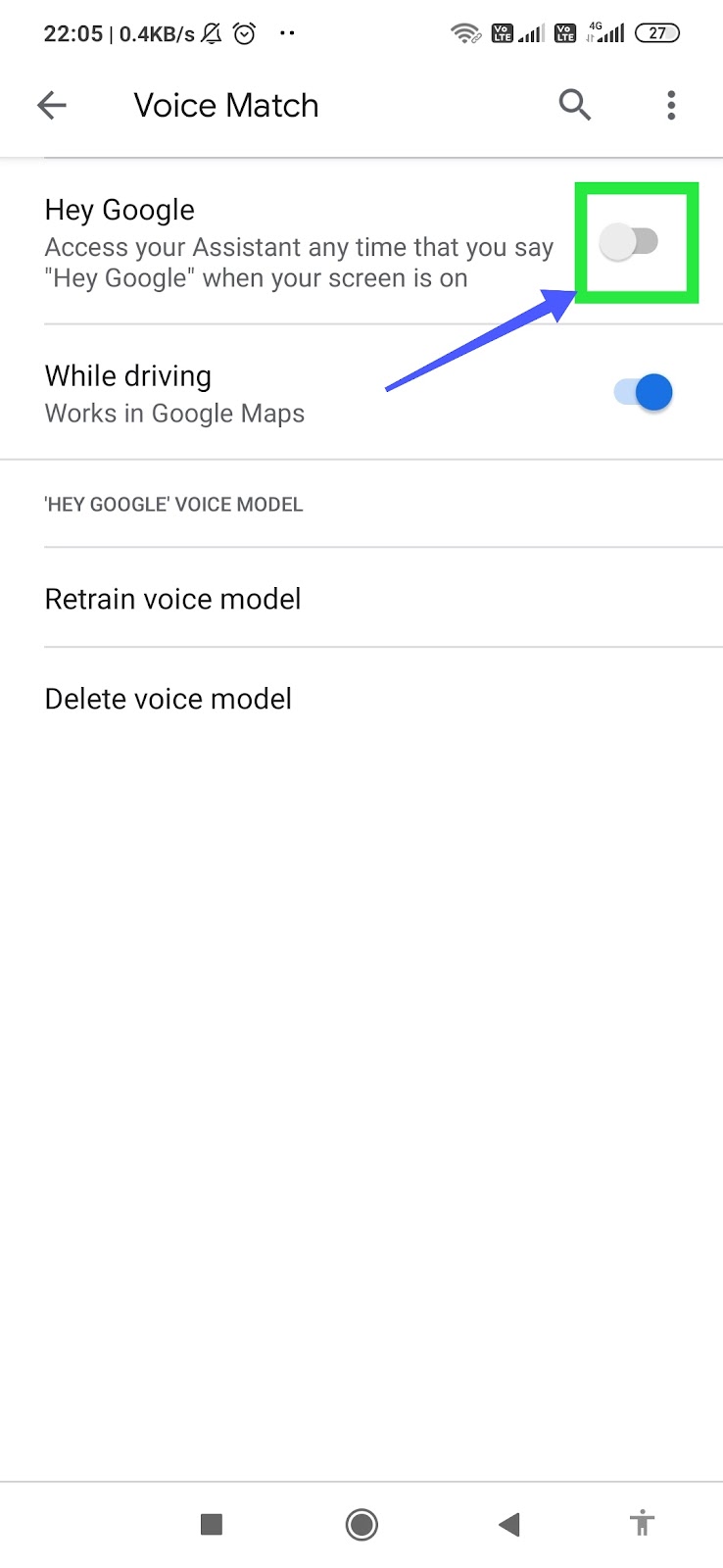Open Retrain voice model
The image size is (723, 1568).
pyautogui.click(x=173, y=599)
